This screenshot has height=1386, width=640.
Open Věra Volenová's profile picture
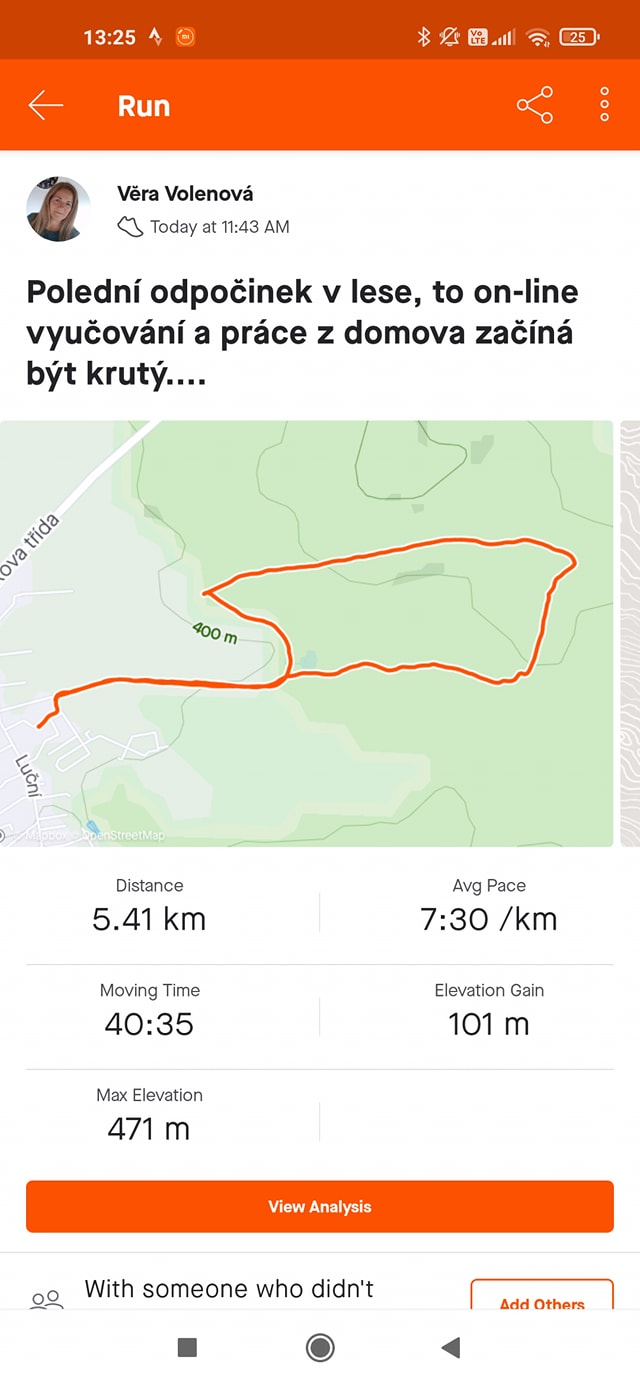point(58,209)
